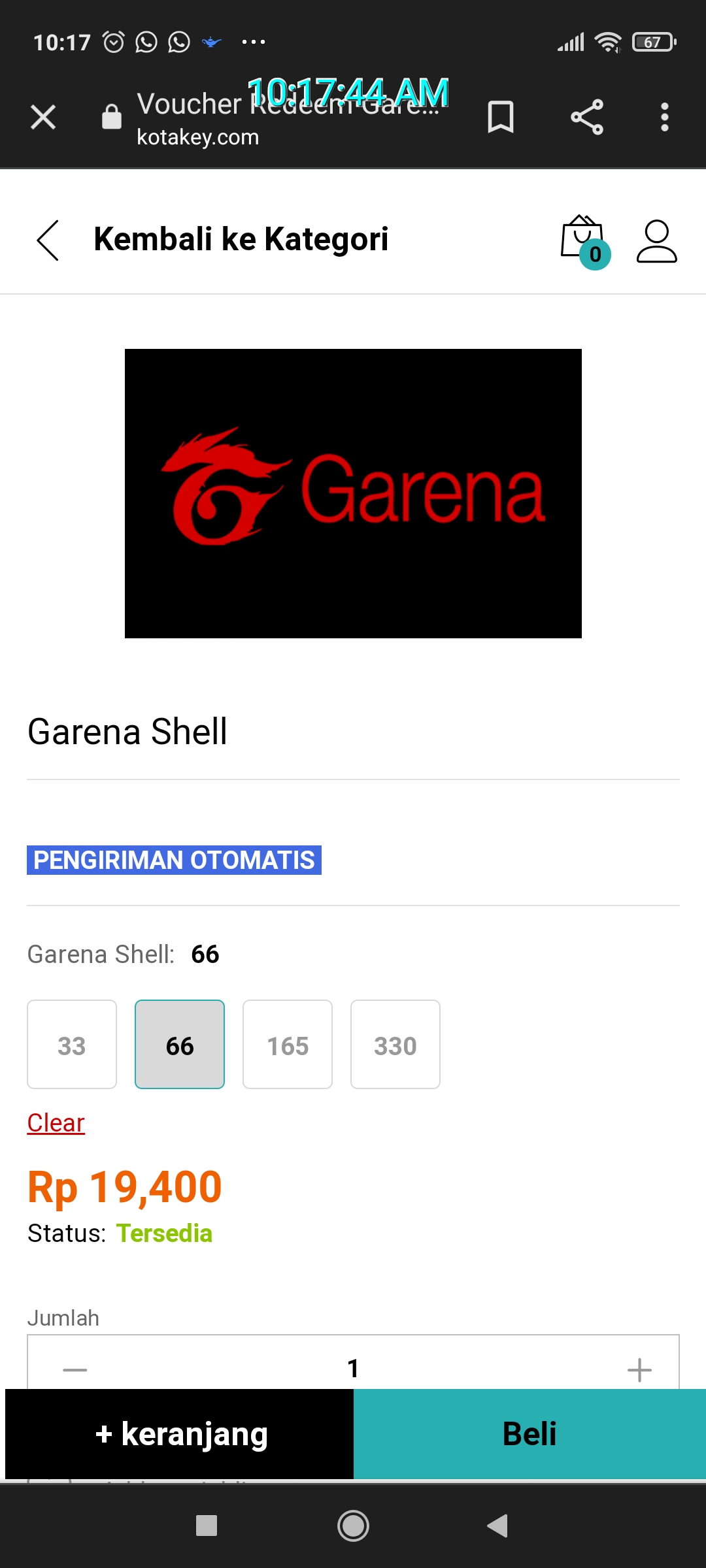Select the 33 Garena Shell option
The image size is (706, 1568).
72,1045
